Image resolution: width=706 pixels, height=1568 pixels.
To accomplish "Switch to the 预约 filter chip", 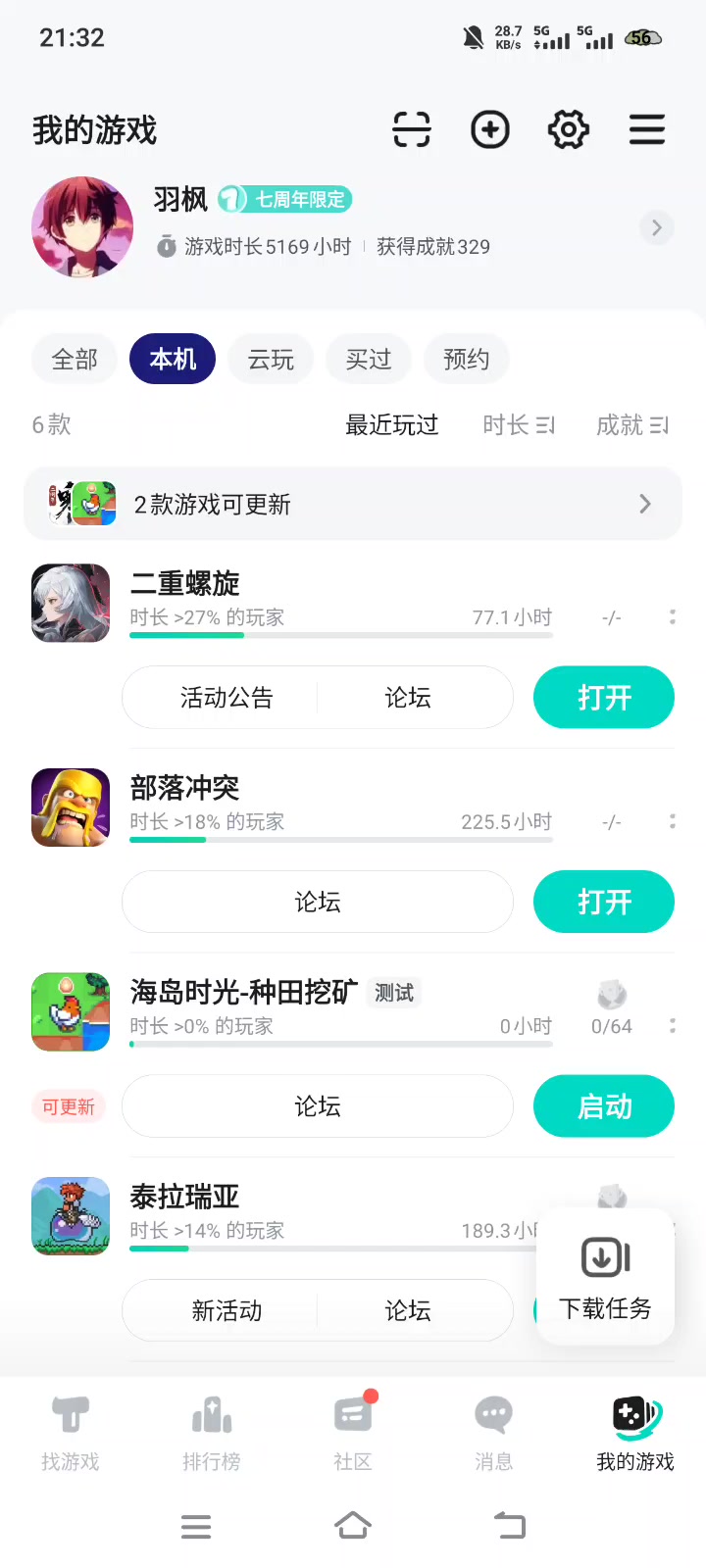I will click(x=467, y=359).
